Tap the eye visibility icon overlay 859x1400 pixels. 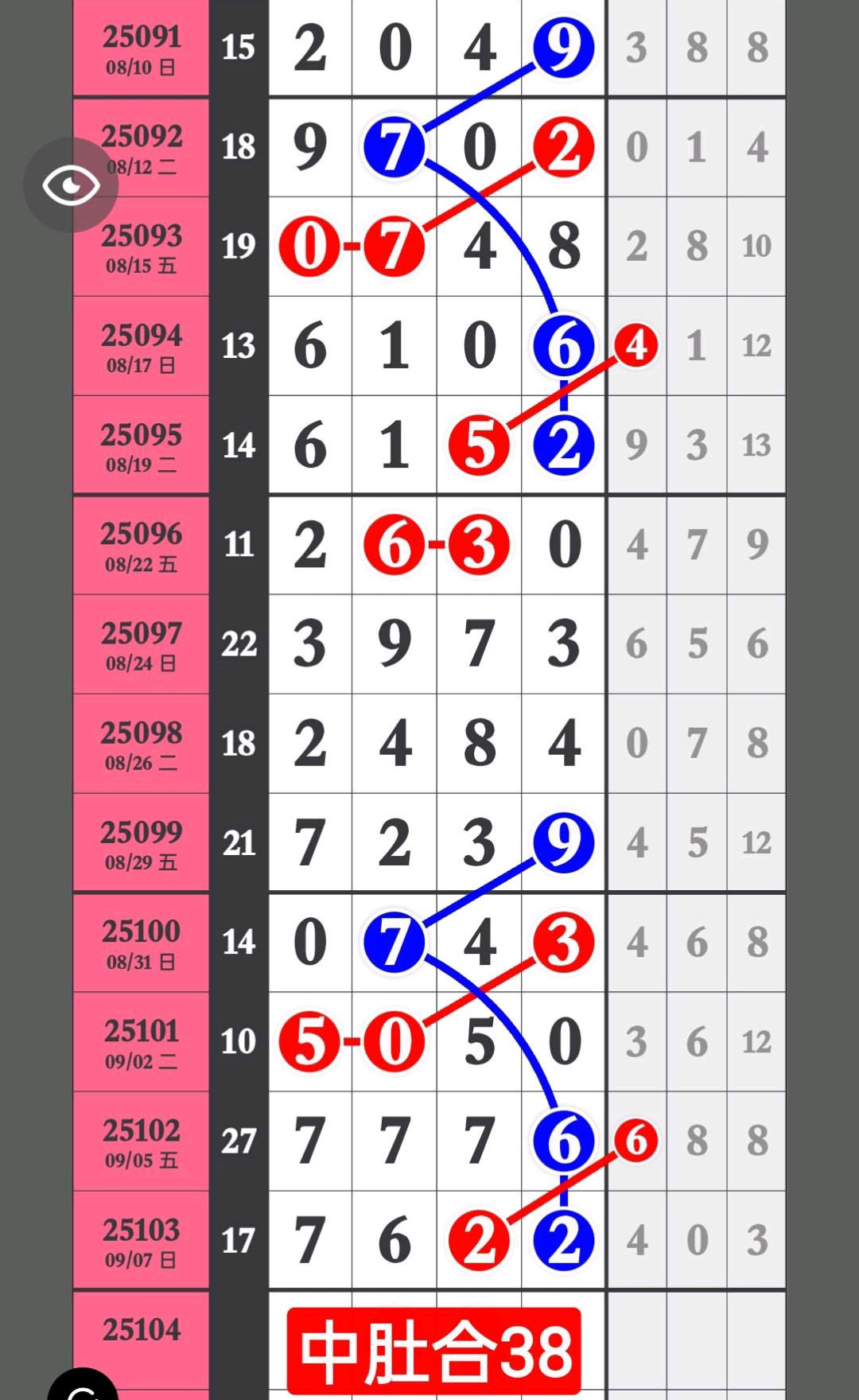(x=71, y=185)
